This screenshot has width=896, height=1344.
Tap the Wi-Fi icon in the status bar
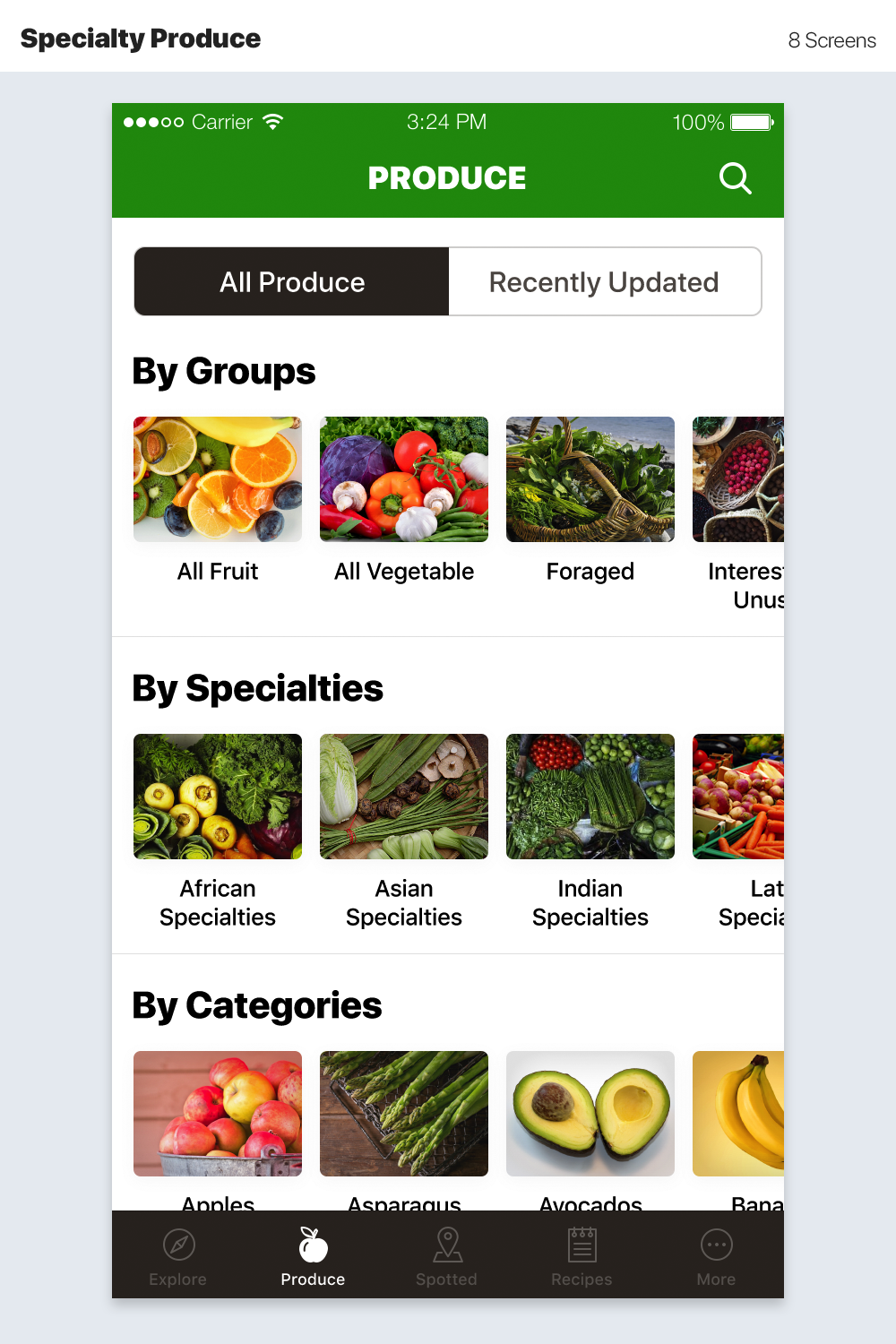tap(273, 122)
